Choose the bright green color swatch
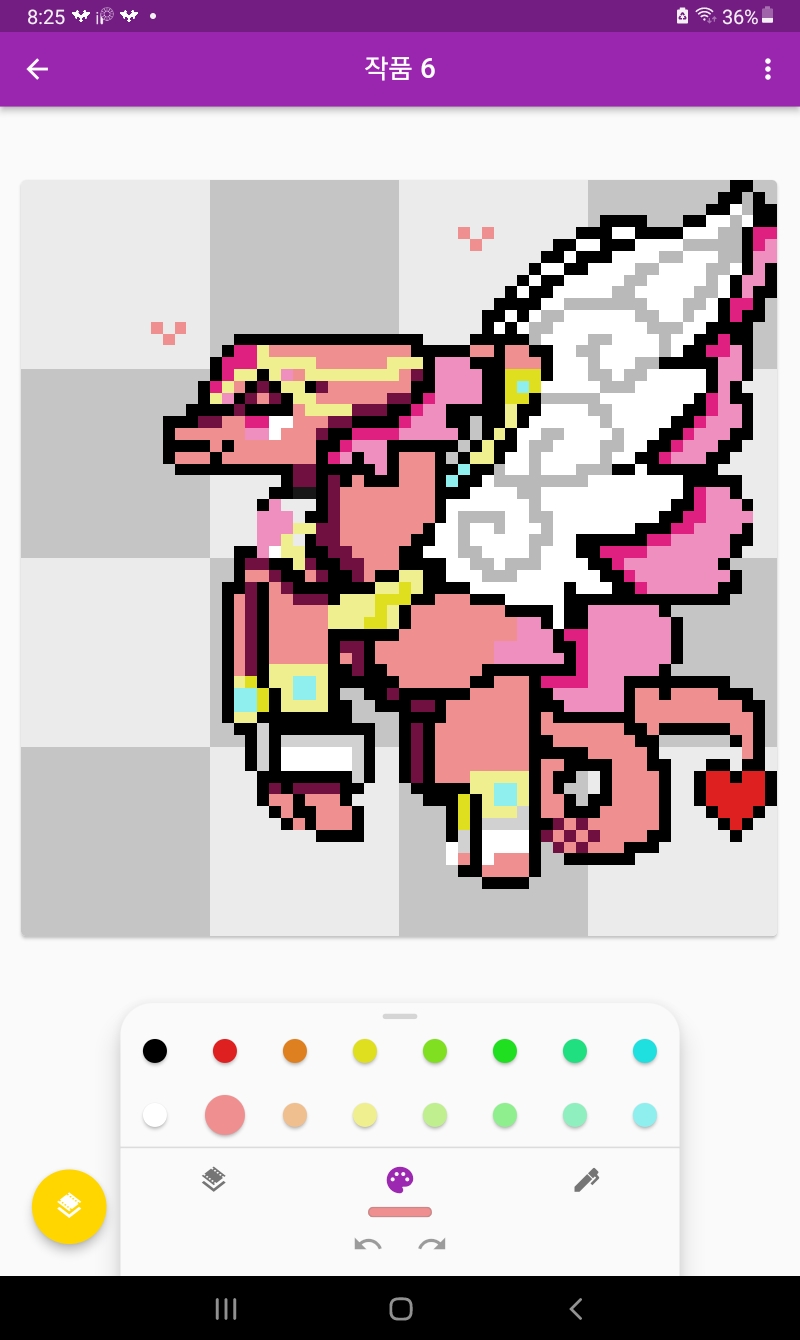Screen dimensions: 800x1340 (x=505, y=1051)
